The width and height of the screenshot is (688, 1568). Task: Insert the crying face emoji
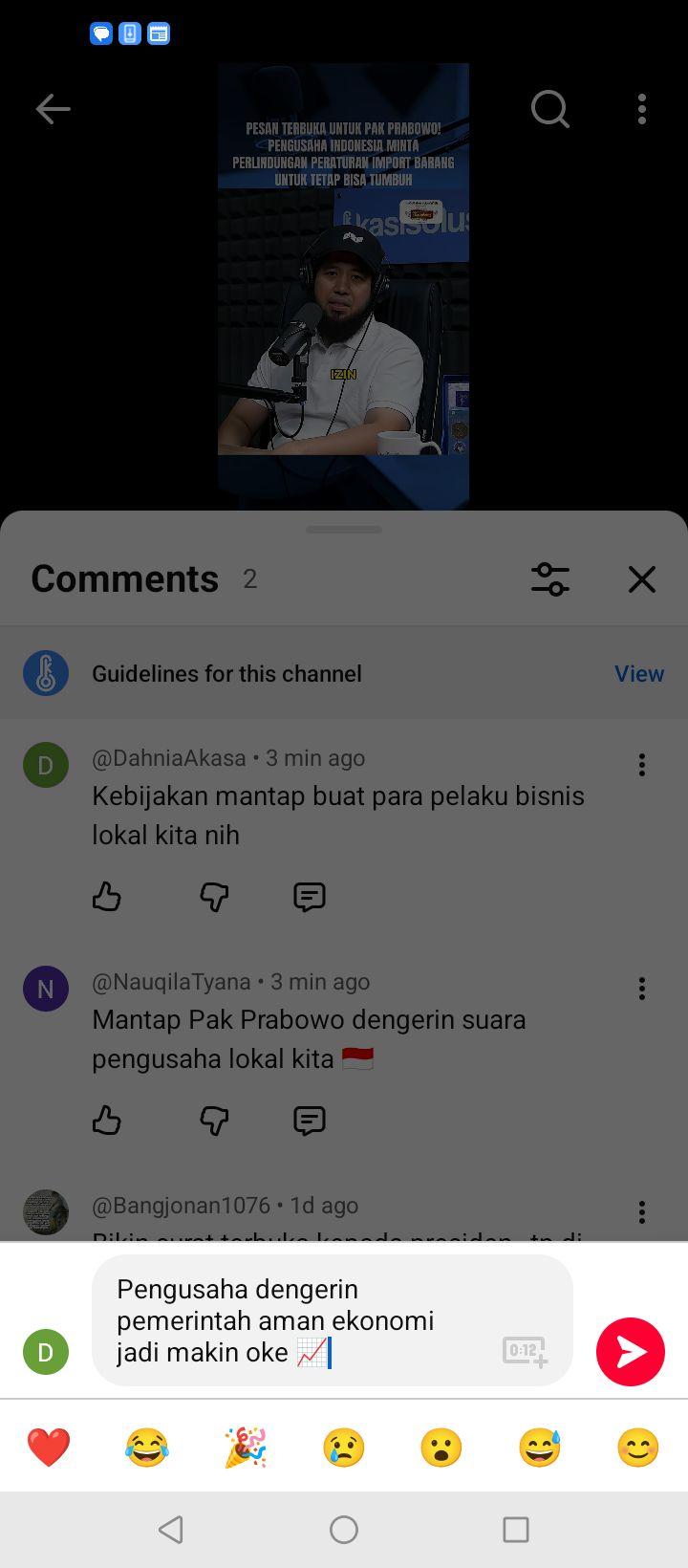[344, 1448]
